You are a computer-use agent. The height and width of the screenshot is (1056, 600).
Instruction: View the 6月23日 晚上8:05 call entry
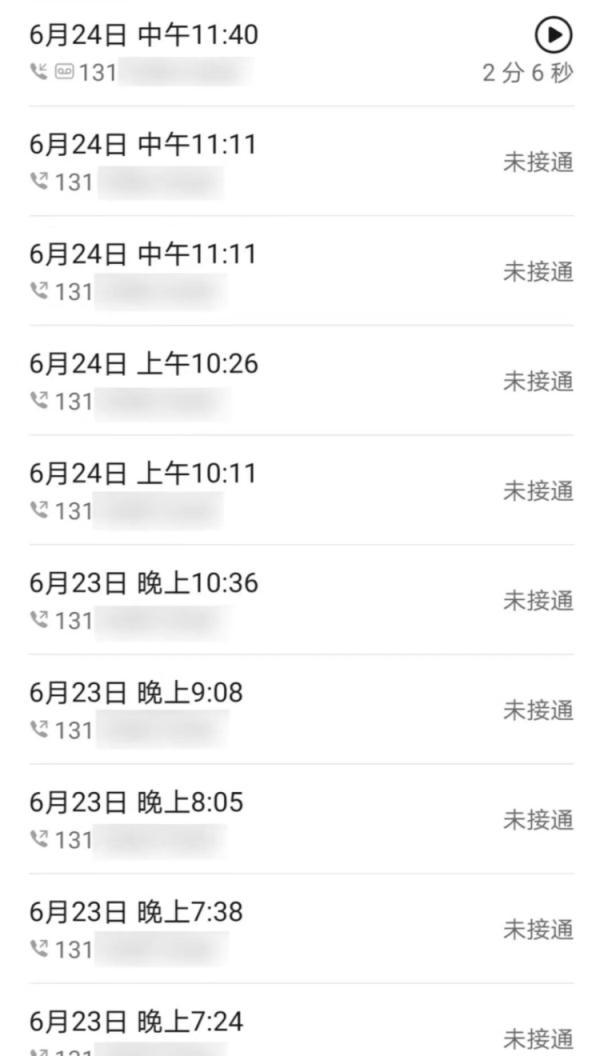[300, 820]
